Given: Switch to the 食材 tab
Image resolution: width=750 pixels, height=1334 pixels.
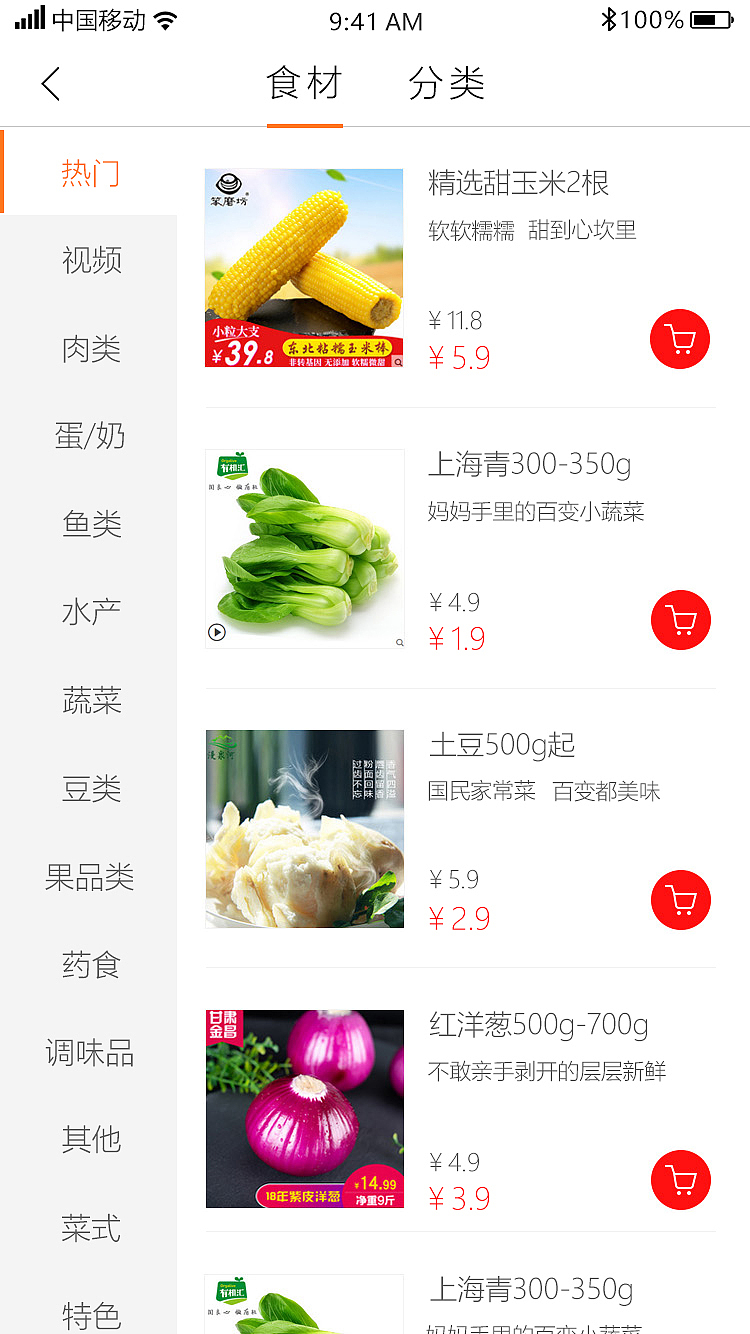Looking at the screenshot, I should pos(304,84).
